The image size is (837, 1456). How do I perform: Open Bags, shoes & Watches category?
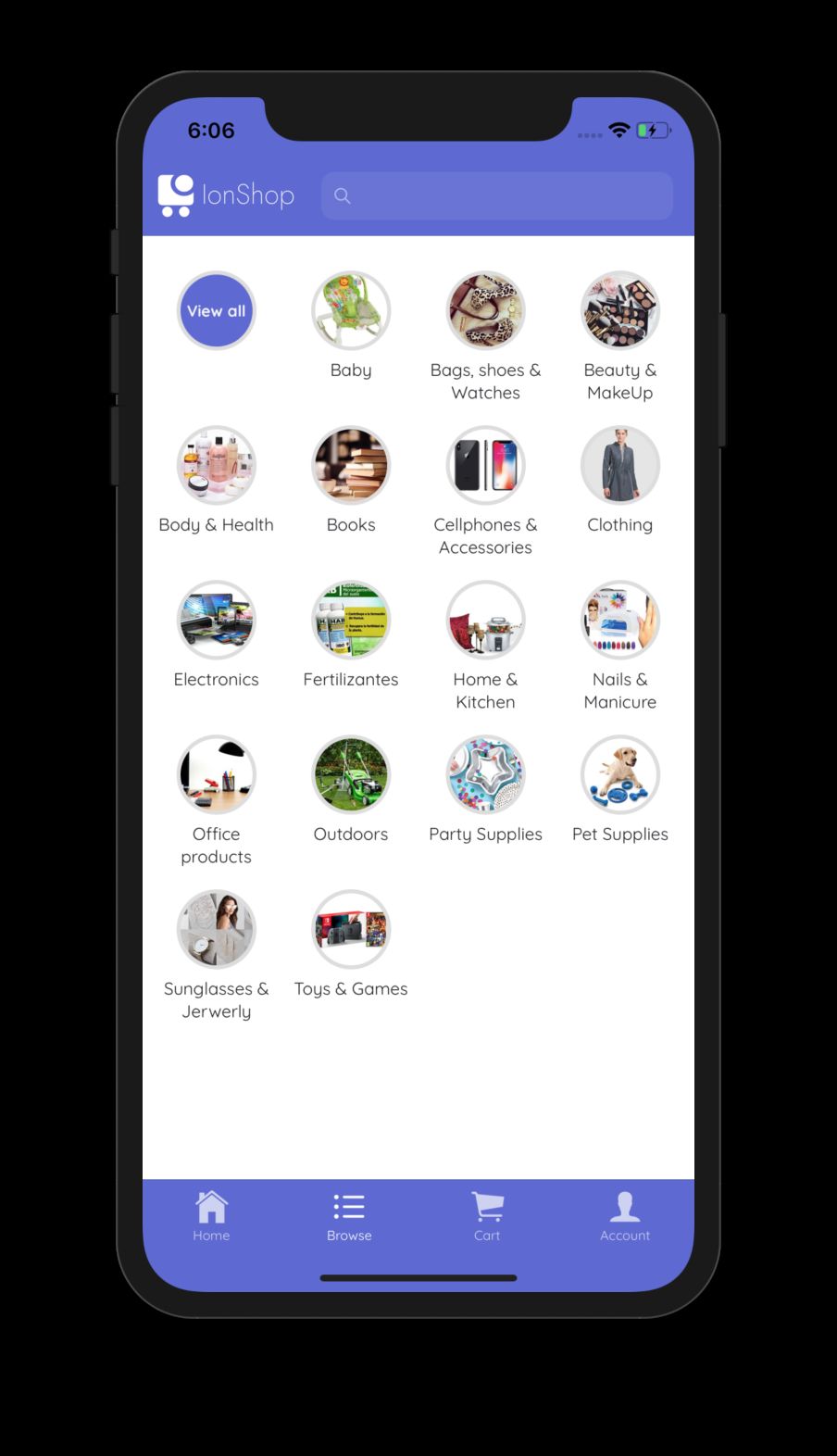pos(485,311)
